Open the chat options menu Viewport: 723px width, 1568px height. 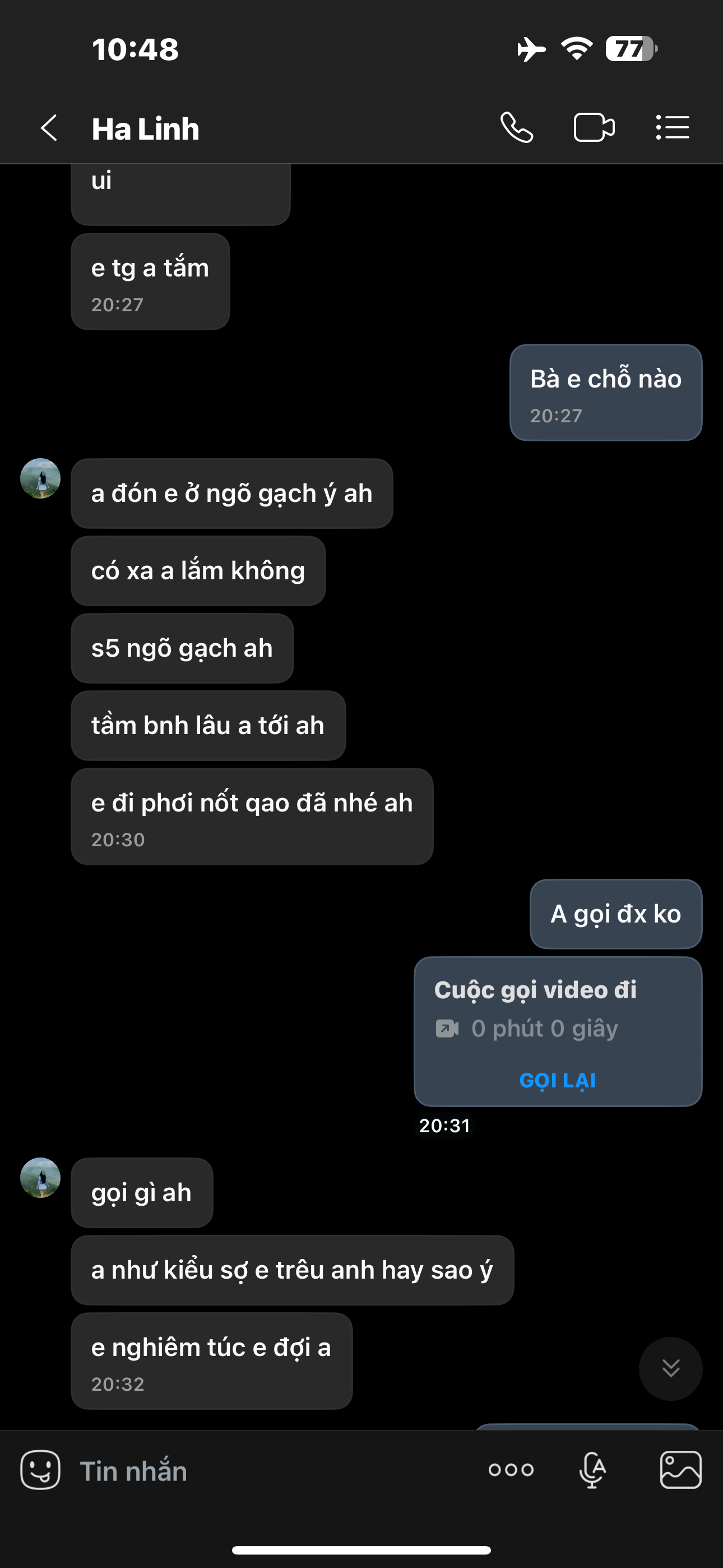click(x=673, y=128)
